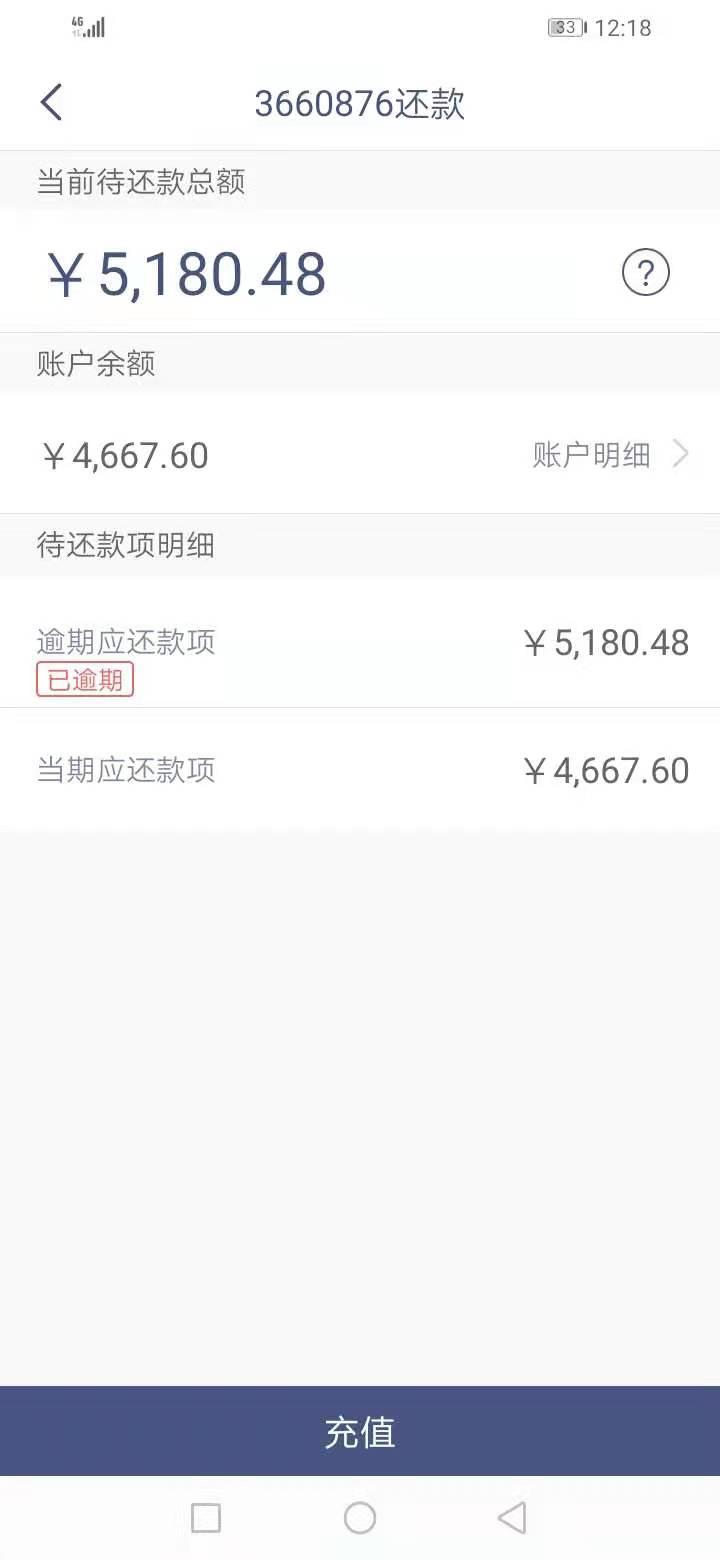
Task: Go back using the top-left arrow
Action: point(51,103)
